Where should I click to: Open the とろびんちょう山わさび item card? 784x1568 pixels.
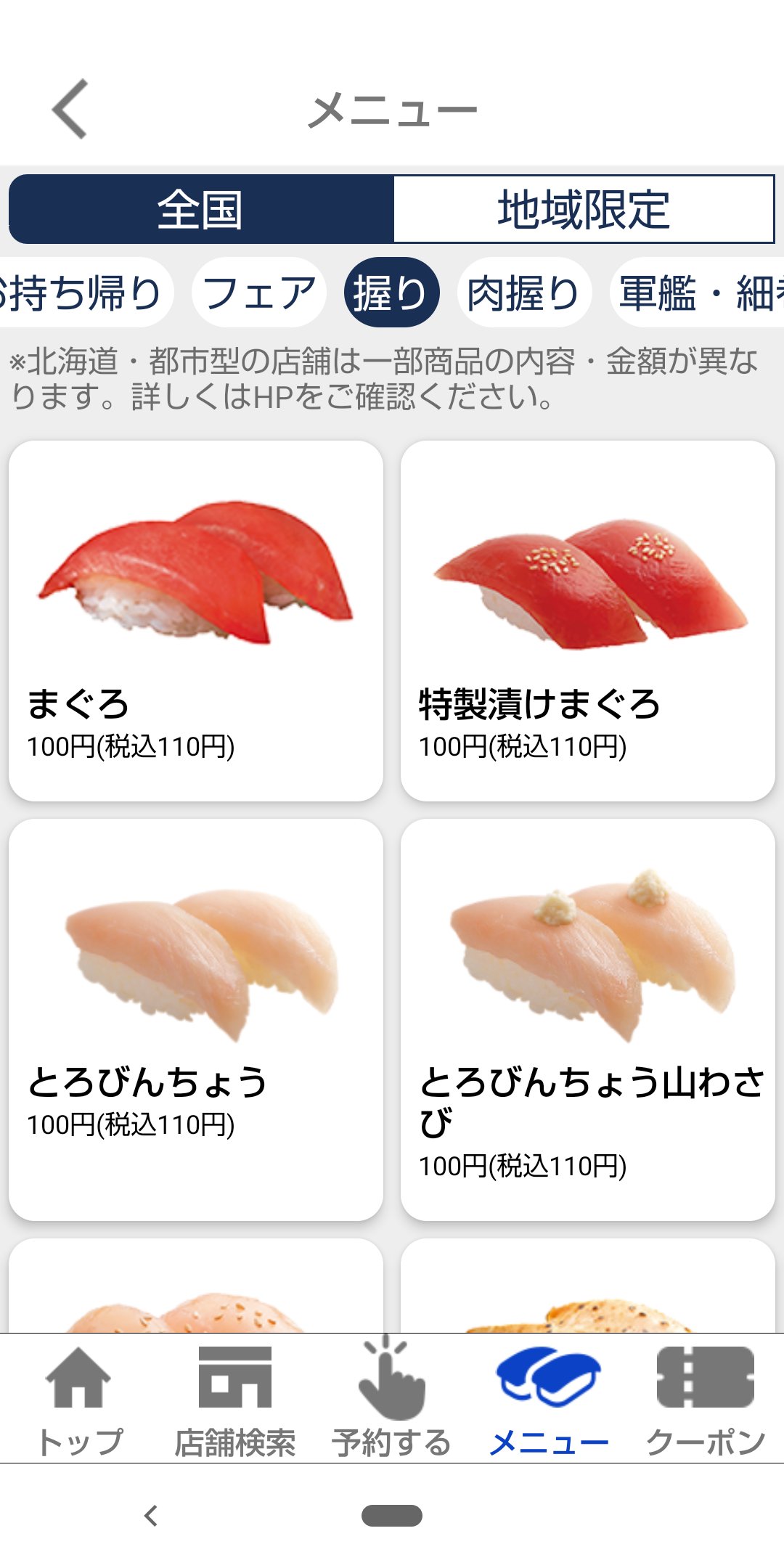click(588, 1020)
